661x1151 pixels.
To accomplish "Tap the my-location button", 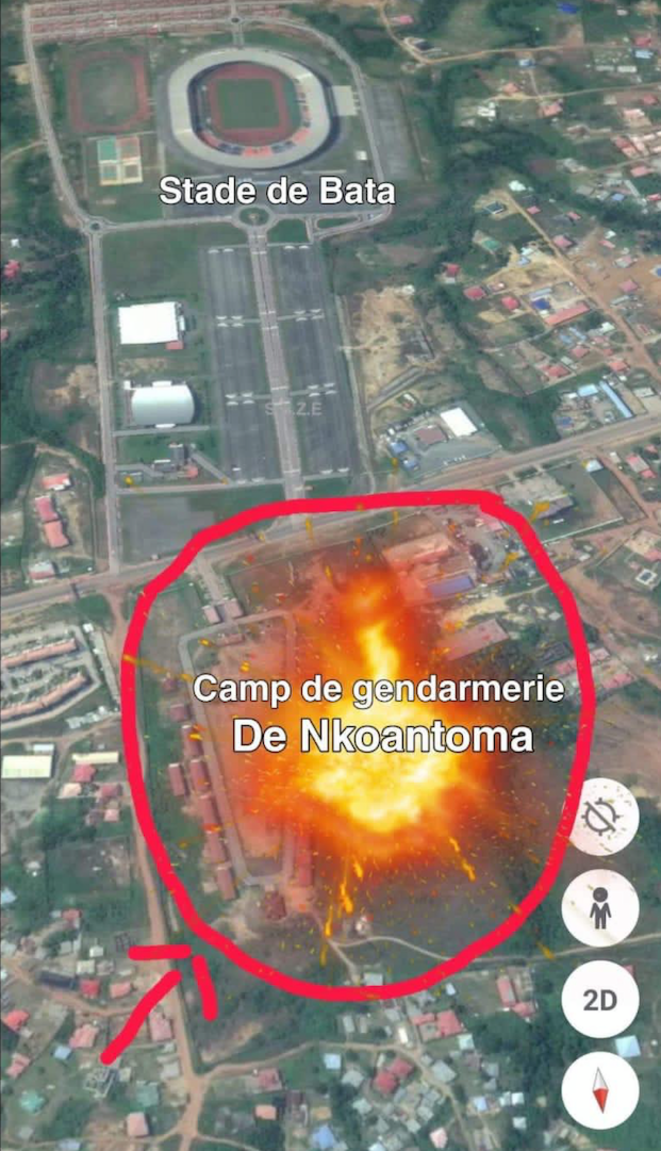I will point(600,817).
